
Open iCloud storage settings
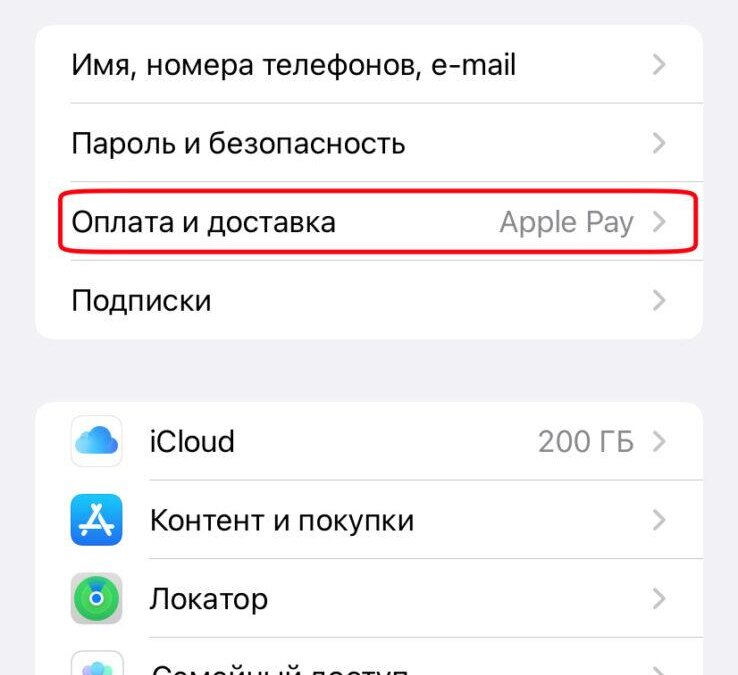pyautogui.click(x=368, y=441)
